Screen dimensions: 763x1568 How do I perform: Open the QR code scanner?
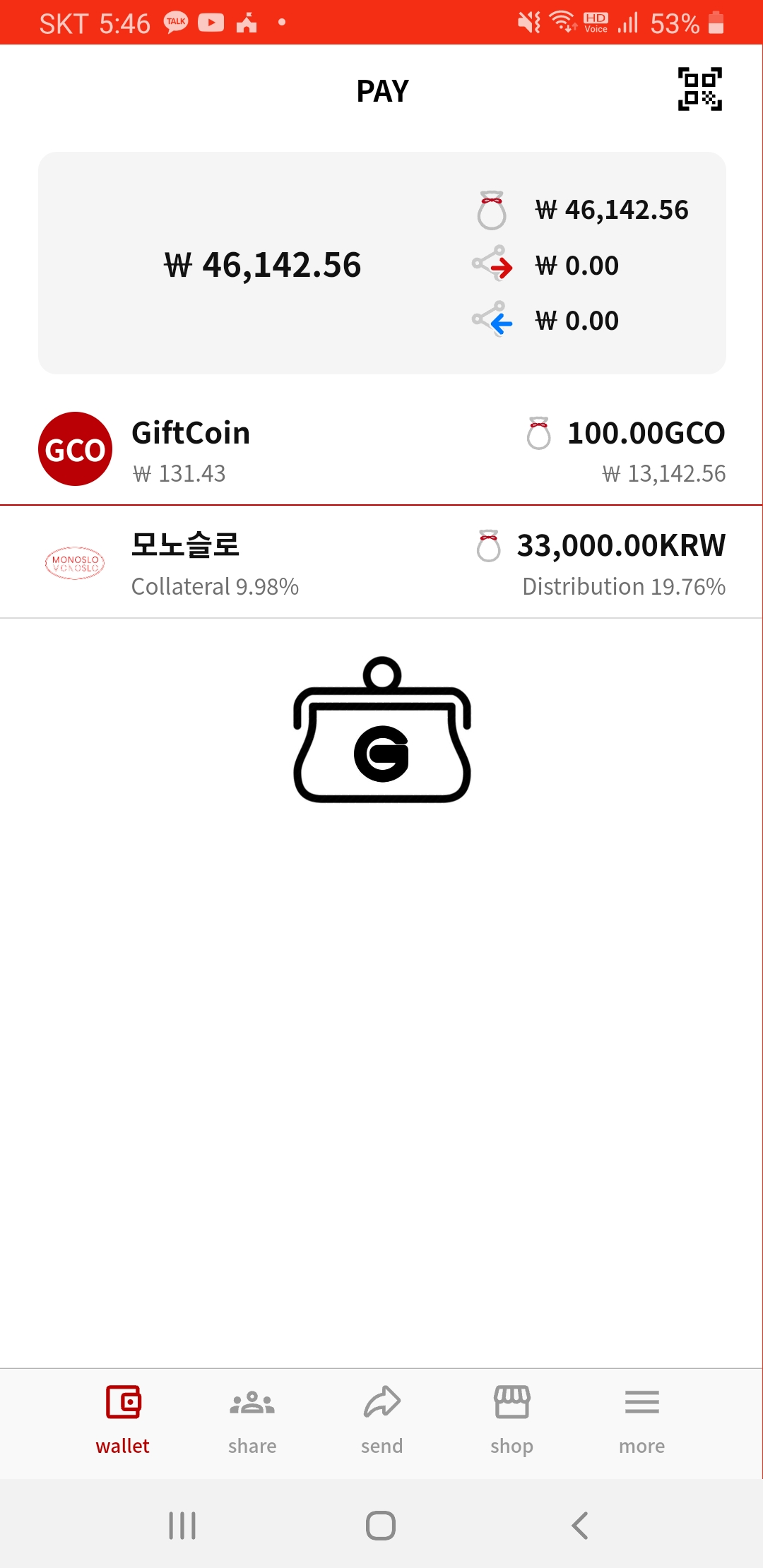[700, 88]
